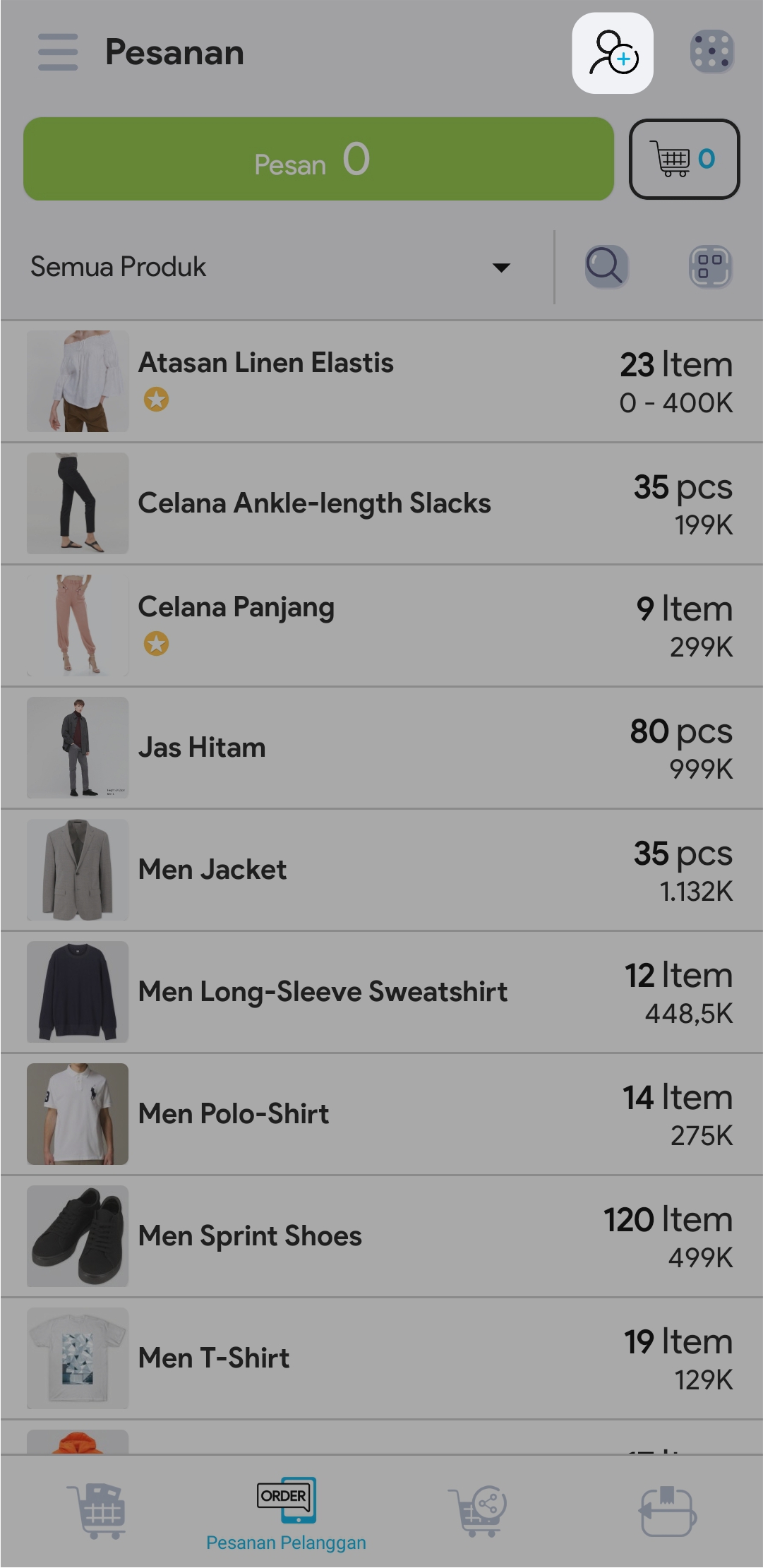
Task: Switch product layout with grid view icon
Action: pos(710,267)
